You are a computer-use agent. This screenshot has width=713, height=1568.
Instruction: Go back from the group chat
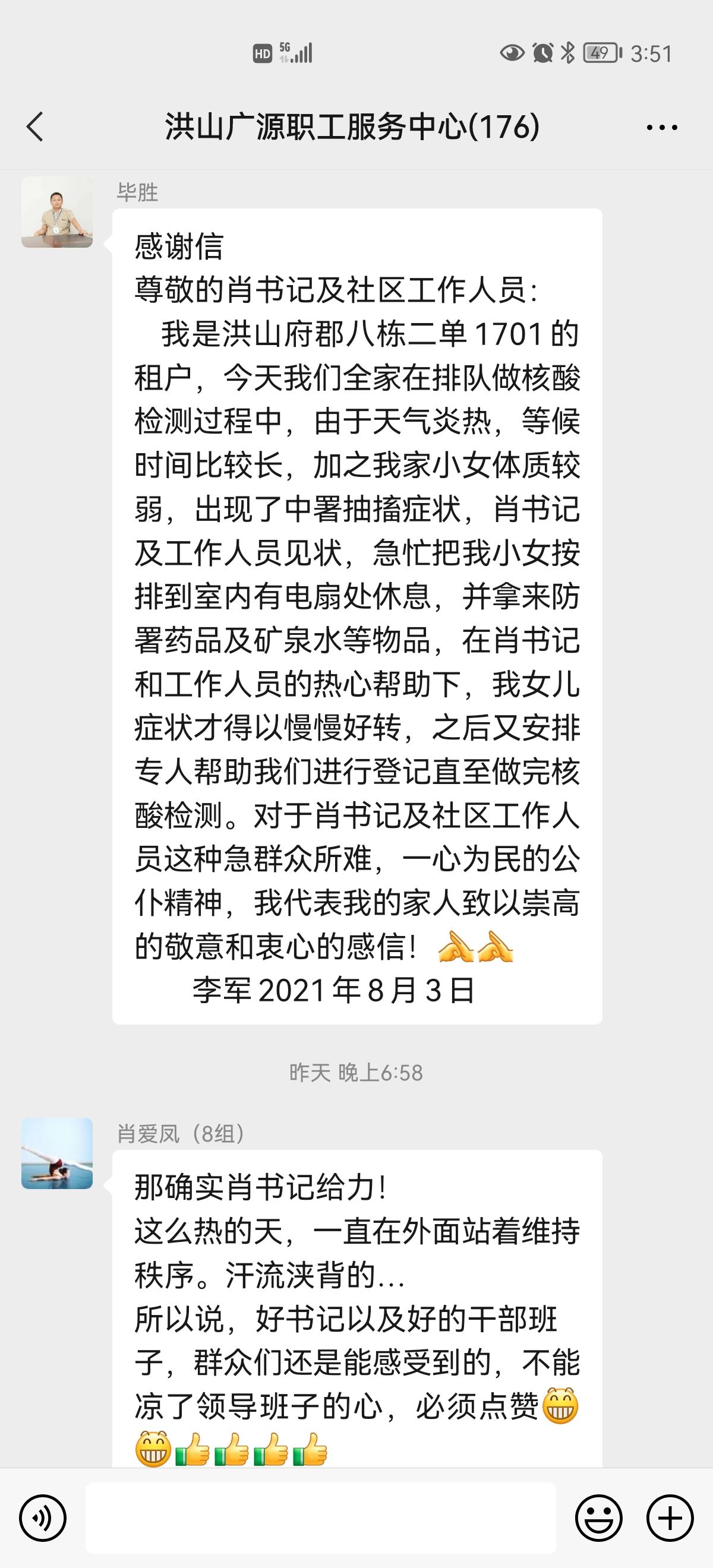[35, 127]
